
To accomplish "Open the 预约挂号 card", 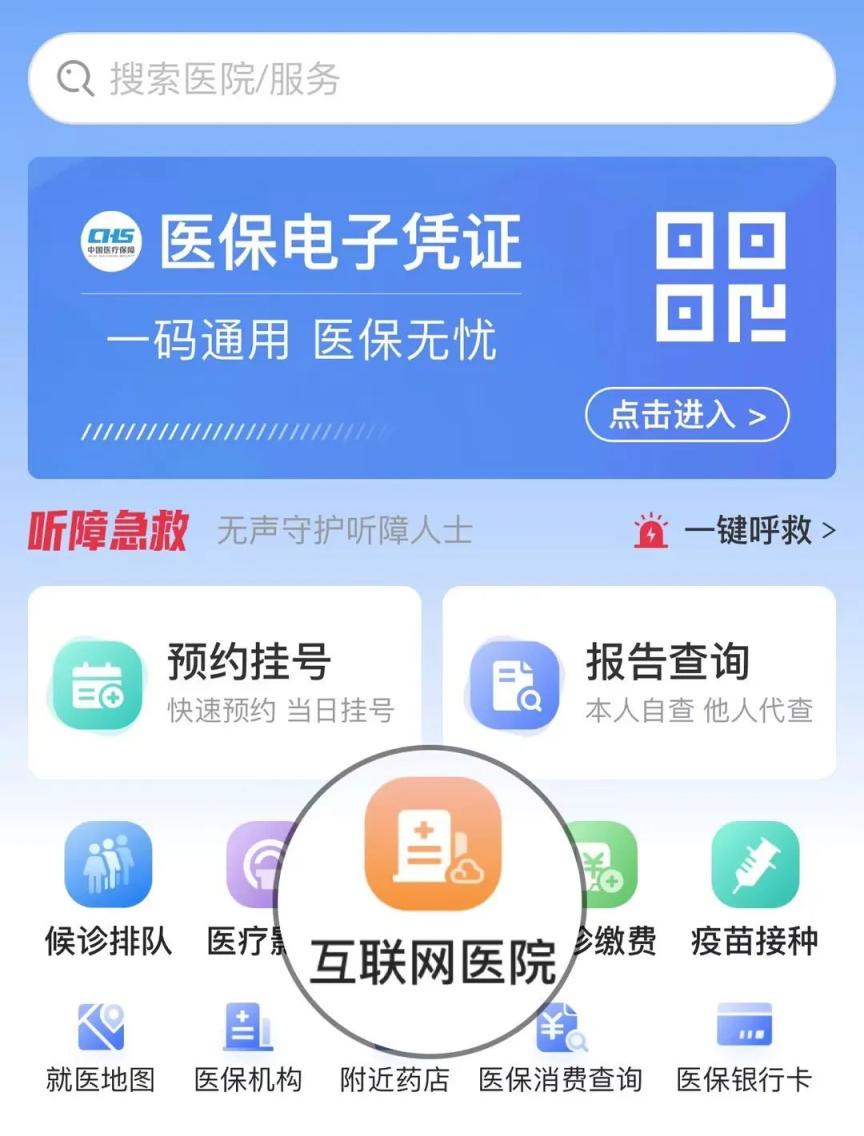I will [225, 683].
